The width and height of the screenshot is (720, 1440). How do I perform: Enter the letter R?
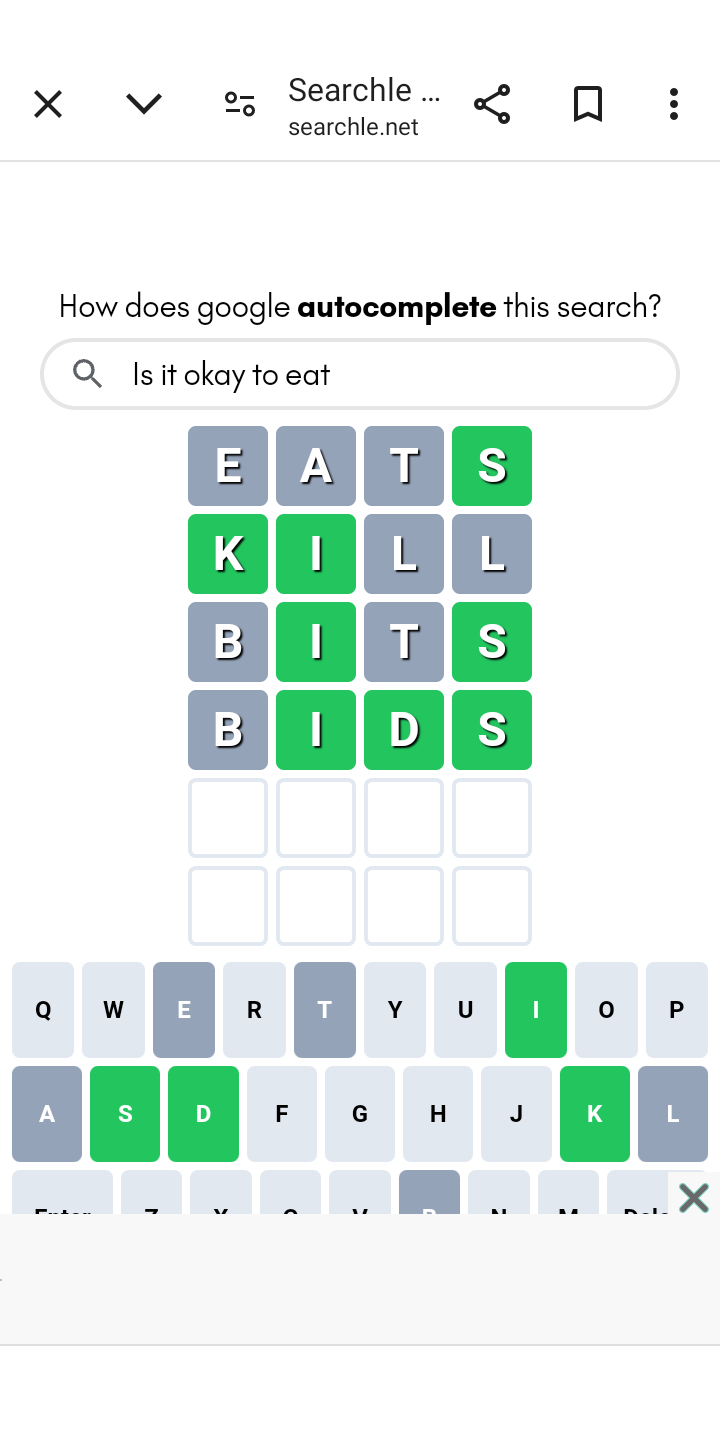pyautogui.click(x=254, y=1010)
